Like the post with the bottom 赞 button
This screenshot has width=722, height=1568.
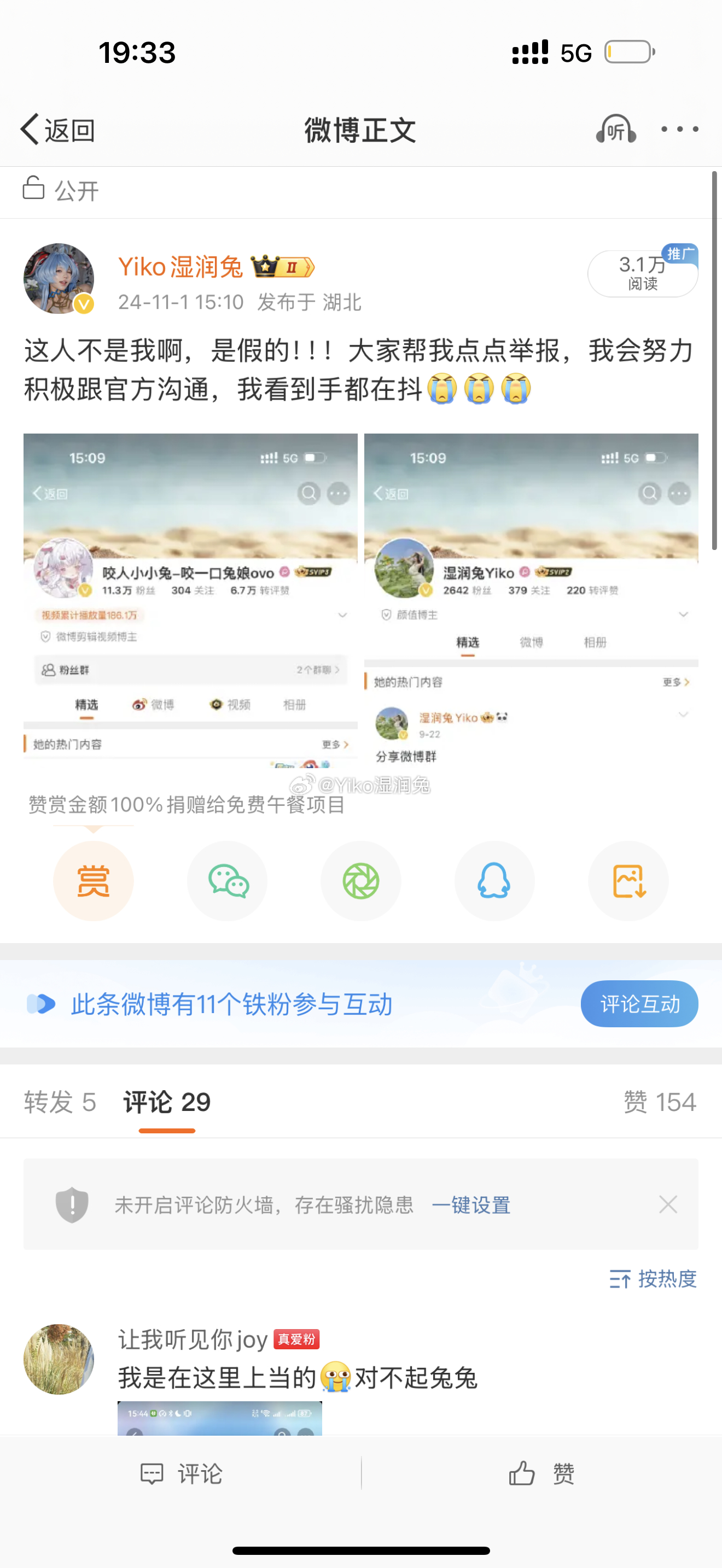(x=542, y=1473)
